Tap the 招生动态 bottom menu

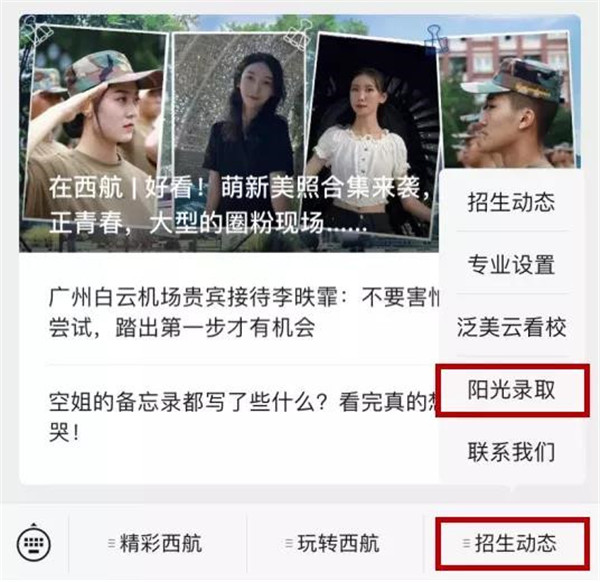(x=510, y=544)
